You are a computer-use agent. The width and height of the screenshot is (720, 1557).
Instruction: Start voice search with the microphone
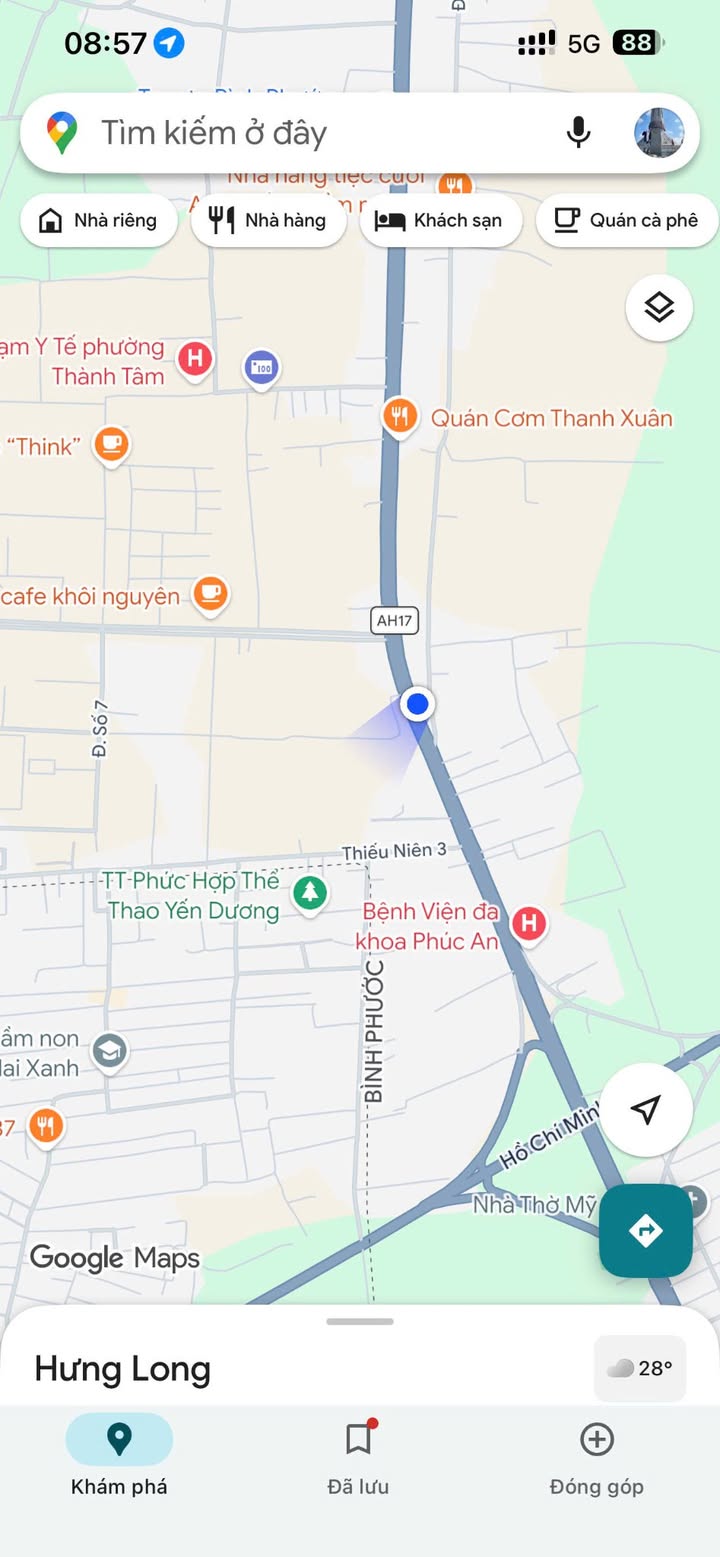coord(578,133)
